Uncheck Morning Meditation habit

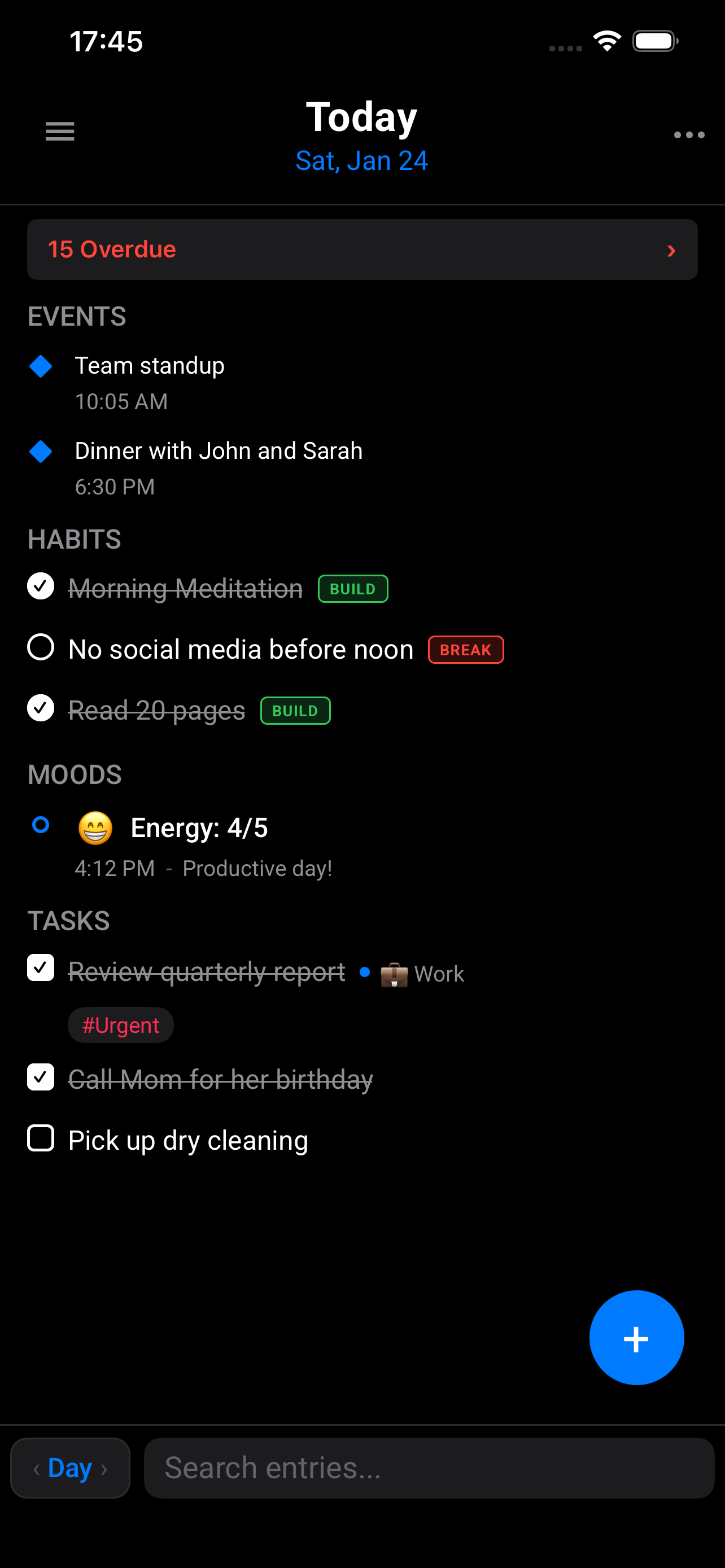pyautogui.click(x=40, y=587)
